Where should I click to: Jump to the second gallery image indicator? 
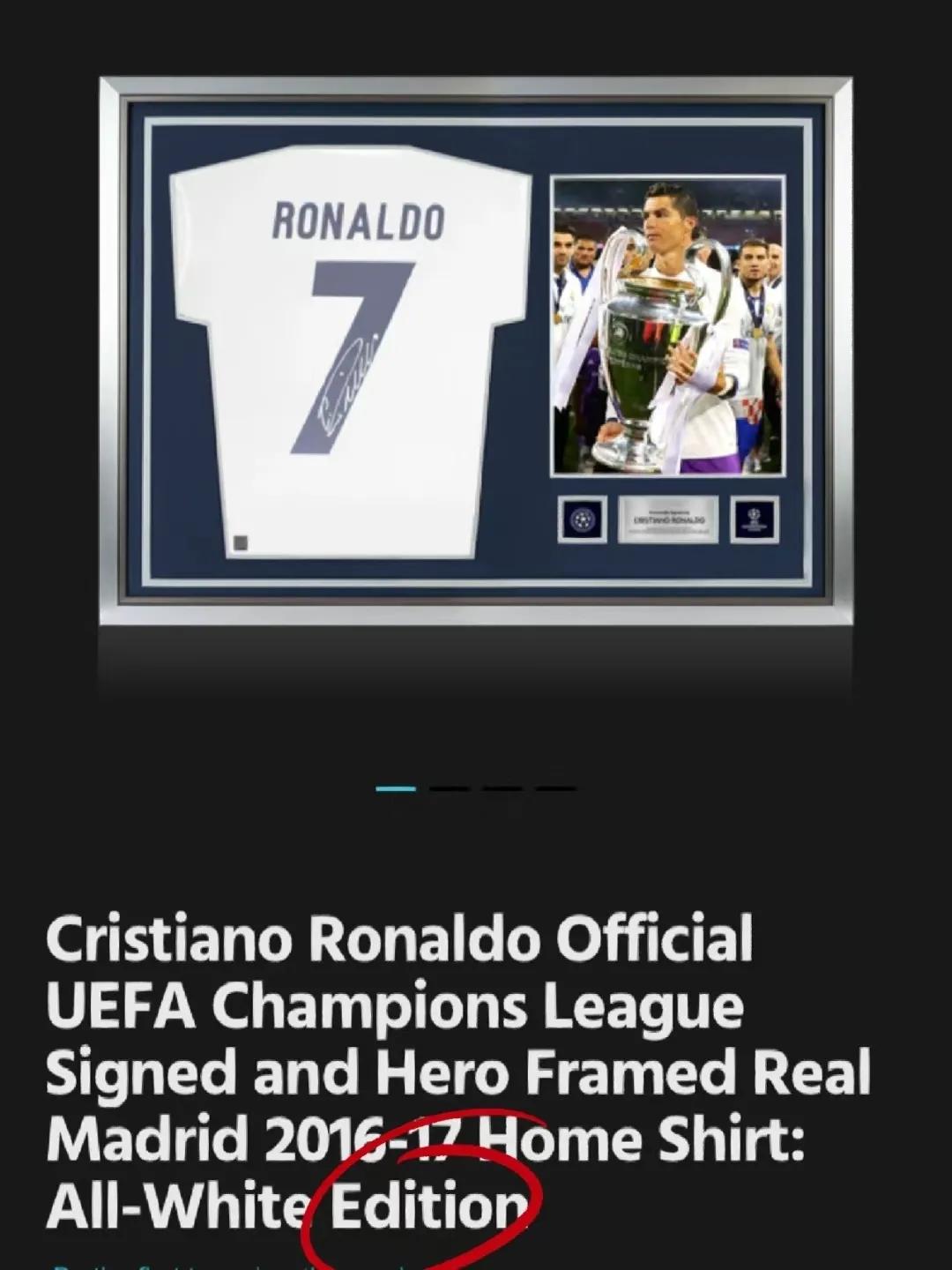450,788
